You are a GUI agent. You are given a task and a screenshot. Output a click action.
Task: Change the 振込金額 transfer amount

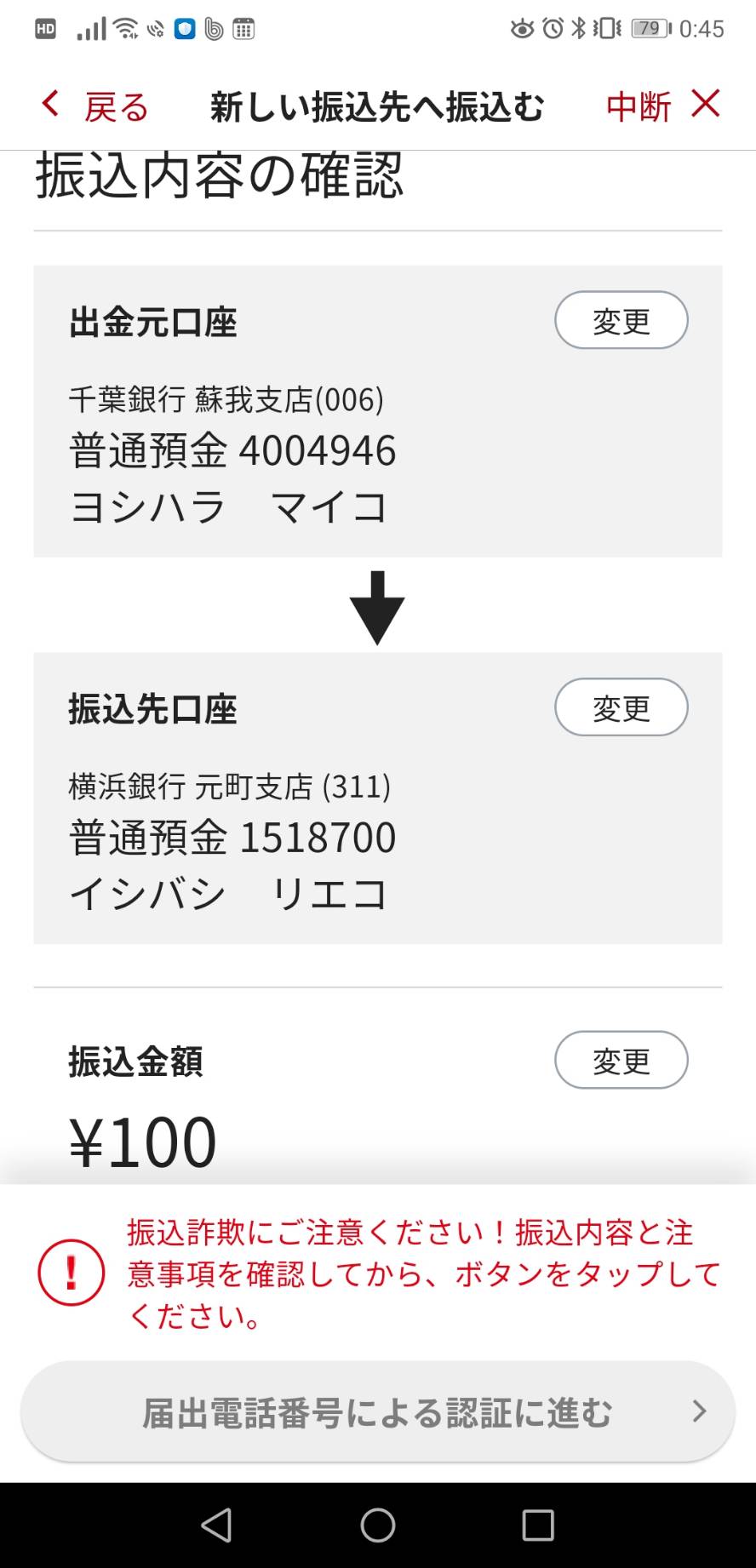(x=621, y=1060)
